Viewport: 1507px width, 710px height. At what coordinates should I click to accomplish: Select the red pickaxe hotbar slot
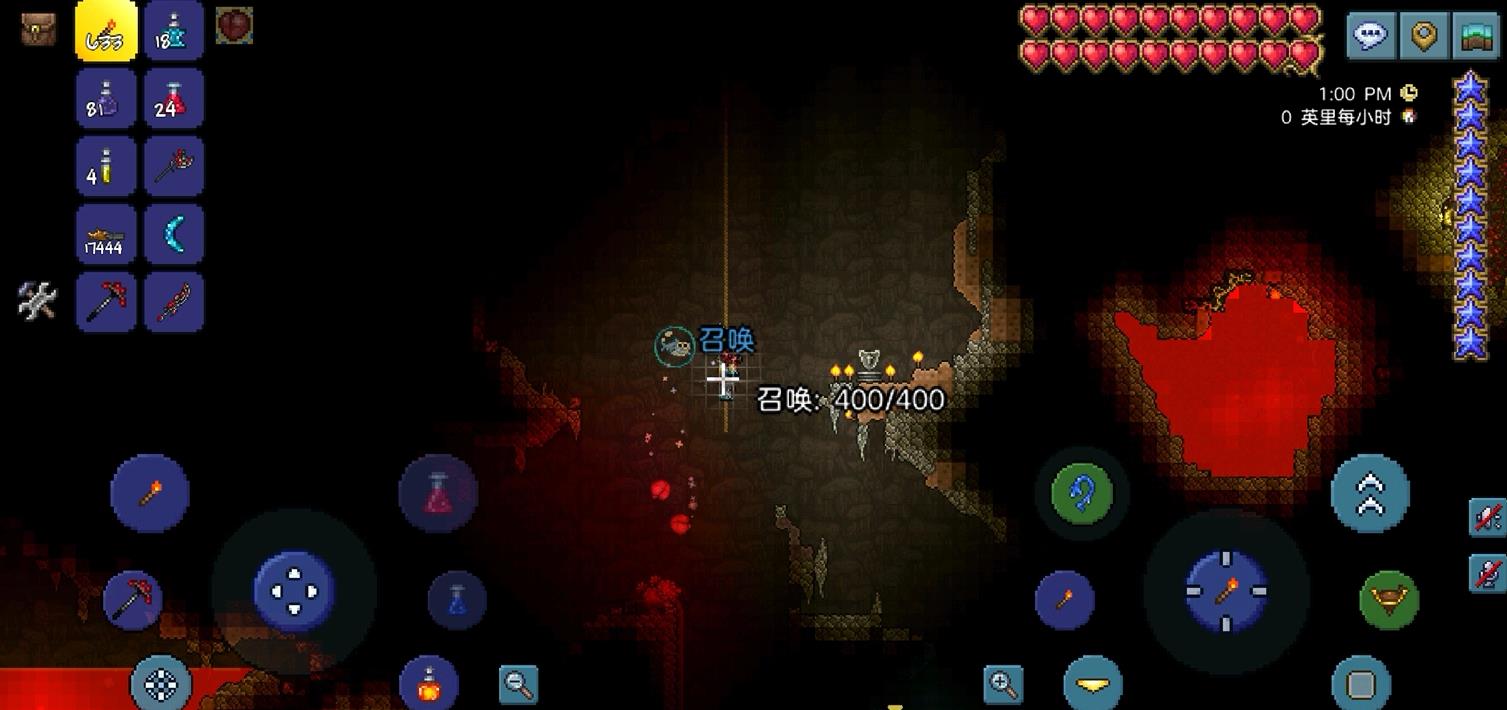[x=106, y=302]
